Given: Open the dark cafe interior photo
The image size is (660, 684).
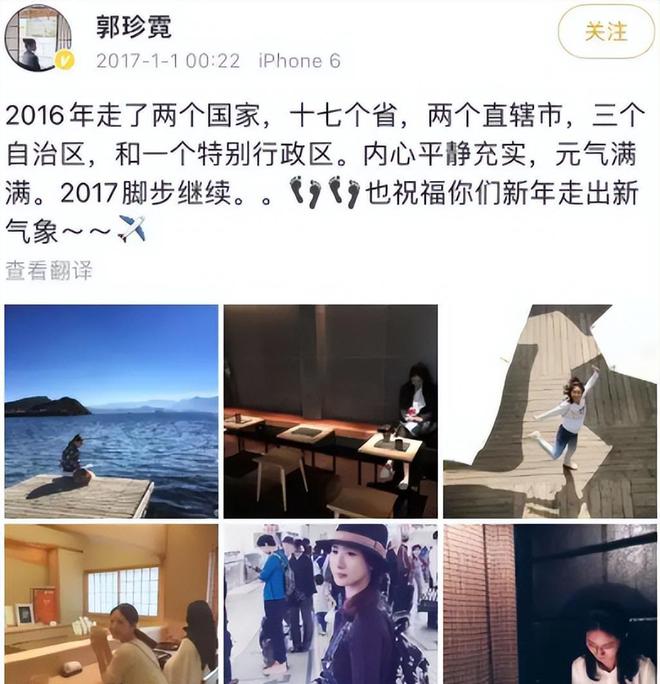Looking at the screenshot, I should click(330, 410).
